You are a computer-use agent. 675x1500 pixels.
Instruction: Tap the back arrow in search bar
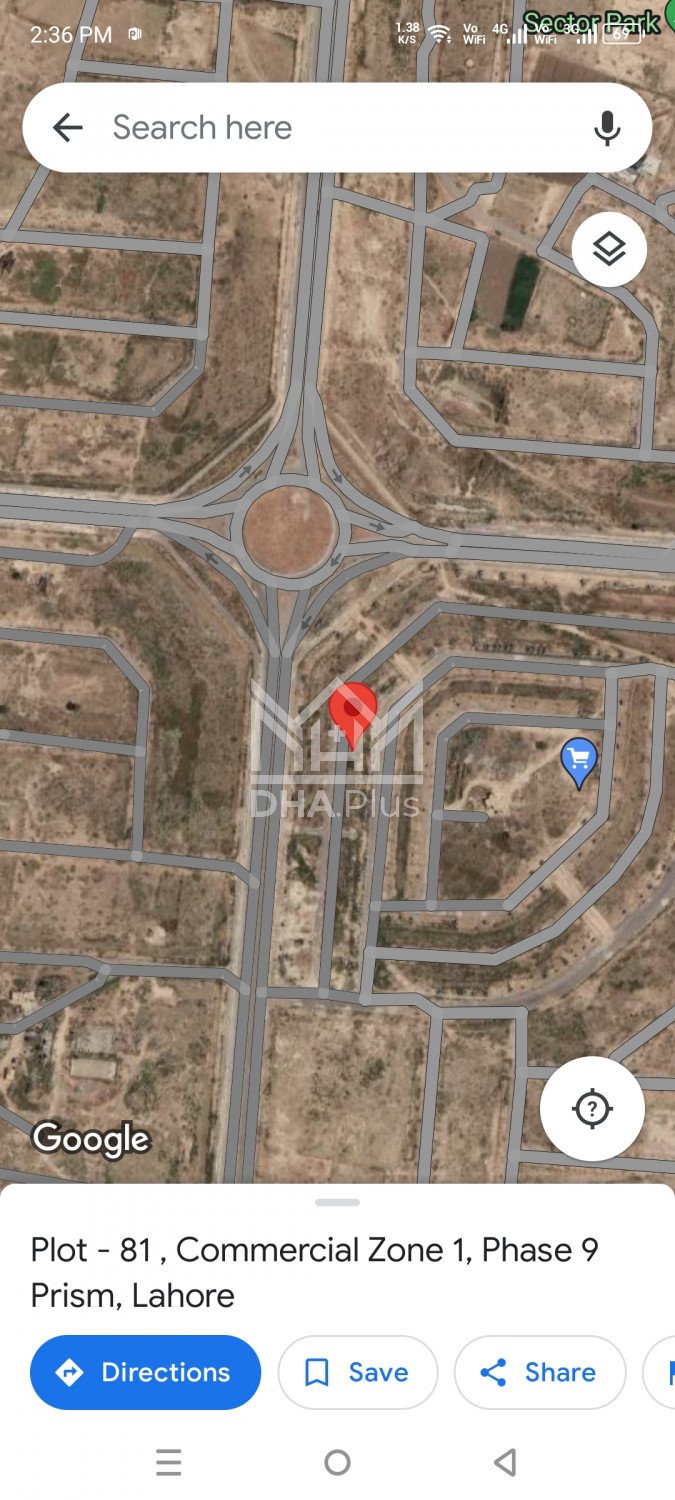point(67,128)
